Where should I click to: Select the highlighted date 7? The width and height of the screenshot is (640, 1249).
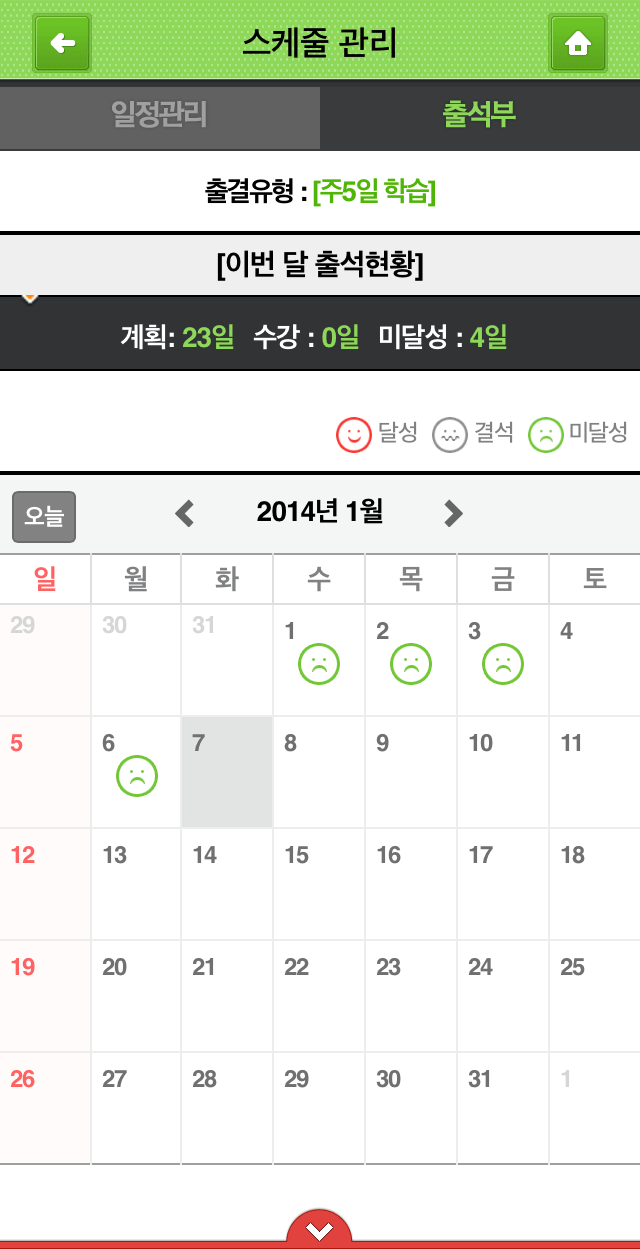point(227,772)
